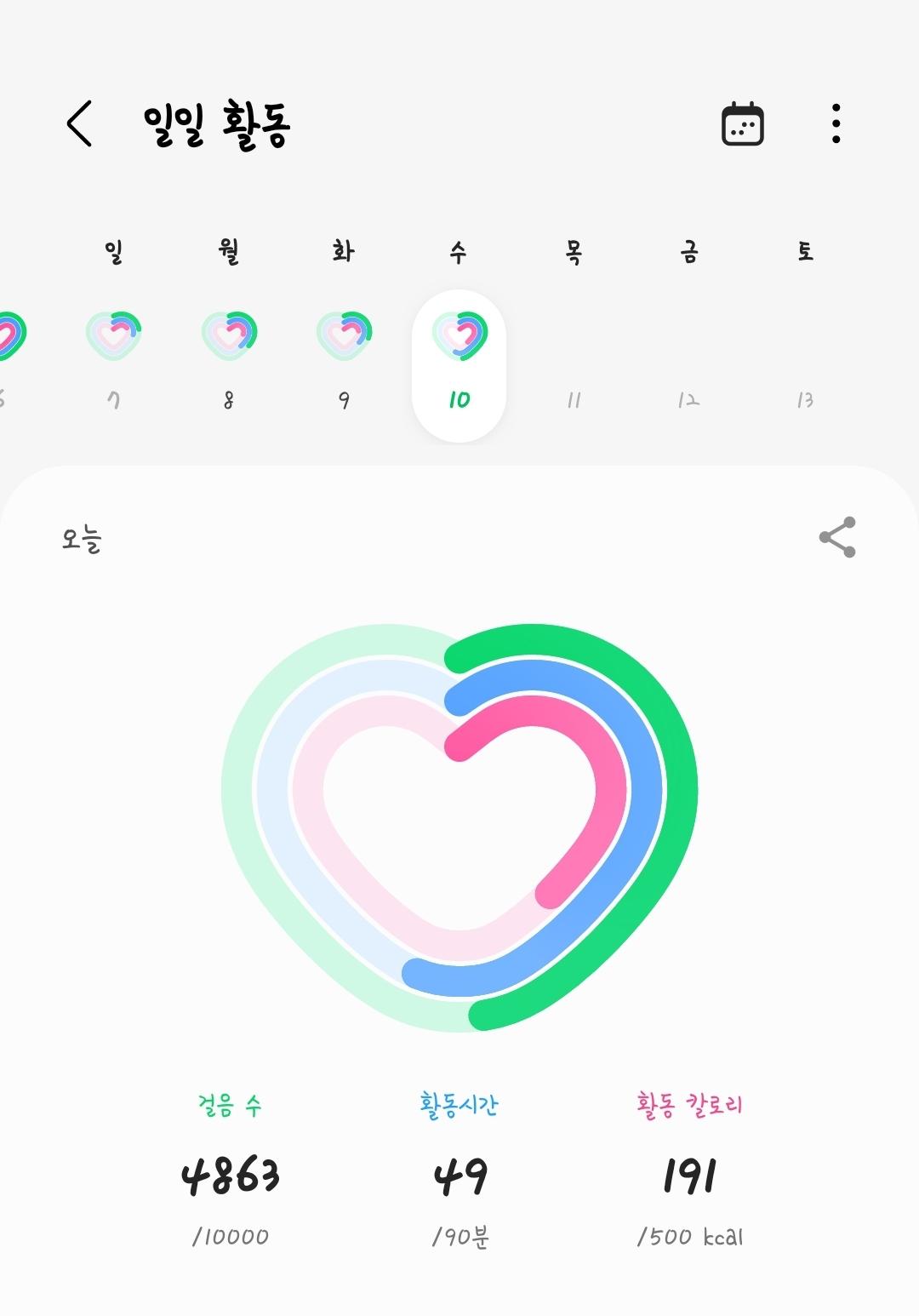
Task: Share today's activity summary
Action: tap(837, 537)
